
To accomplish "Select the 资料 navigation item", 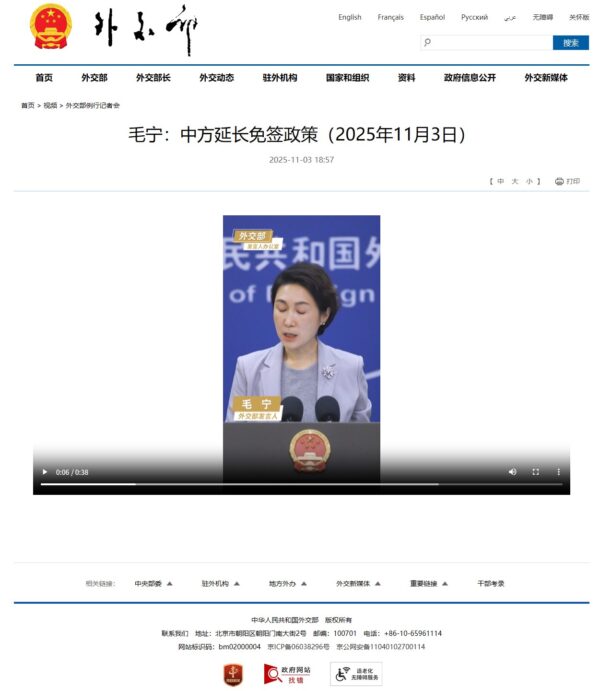I will (x=406, y=78).
